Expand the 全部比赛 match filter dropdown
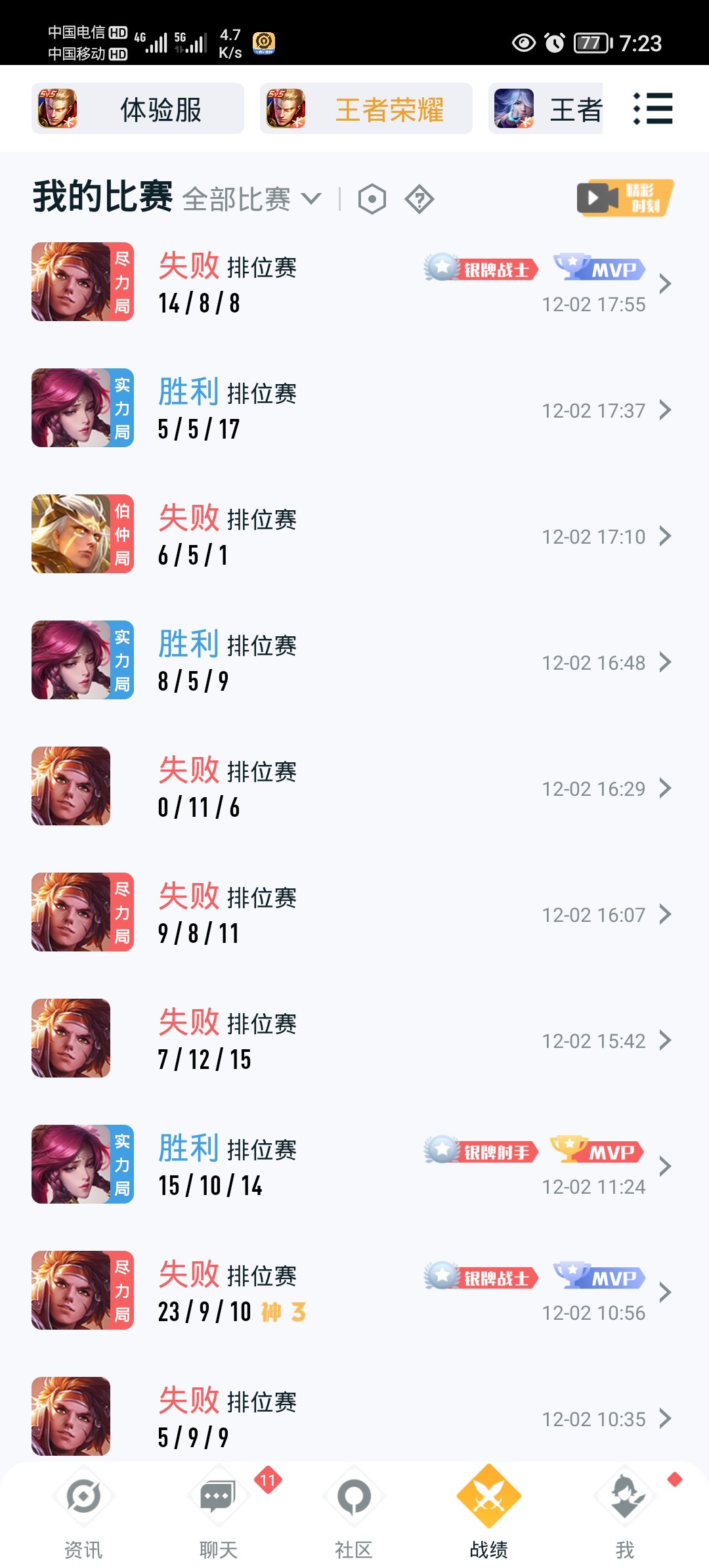709x1568 pixels. click(252, 199)
